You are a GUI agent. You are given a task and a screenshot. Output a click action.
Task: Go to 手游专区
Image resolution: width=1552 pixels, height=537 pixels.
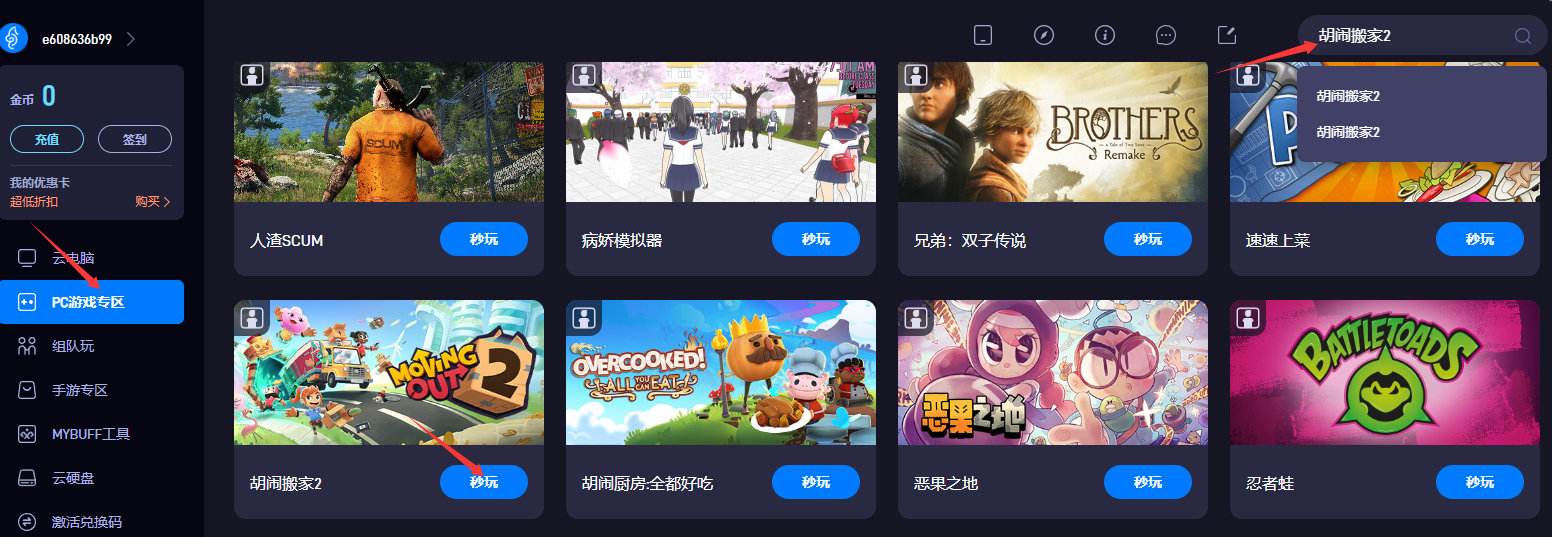point(79,390)
